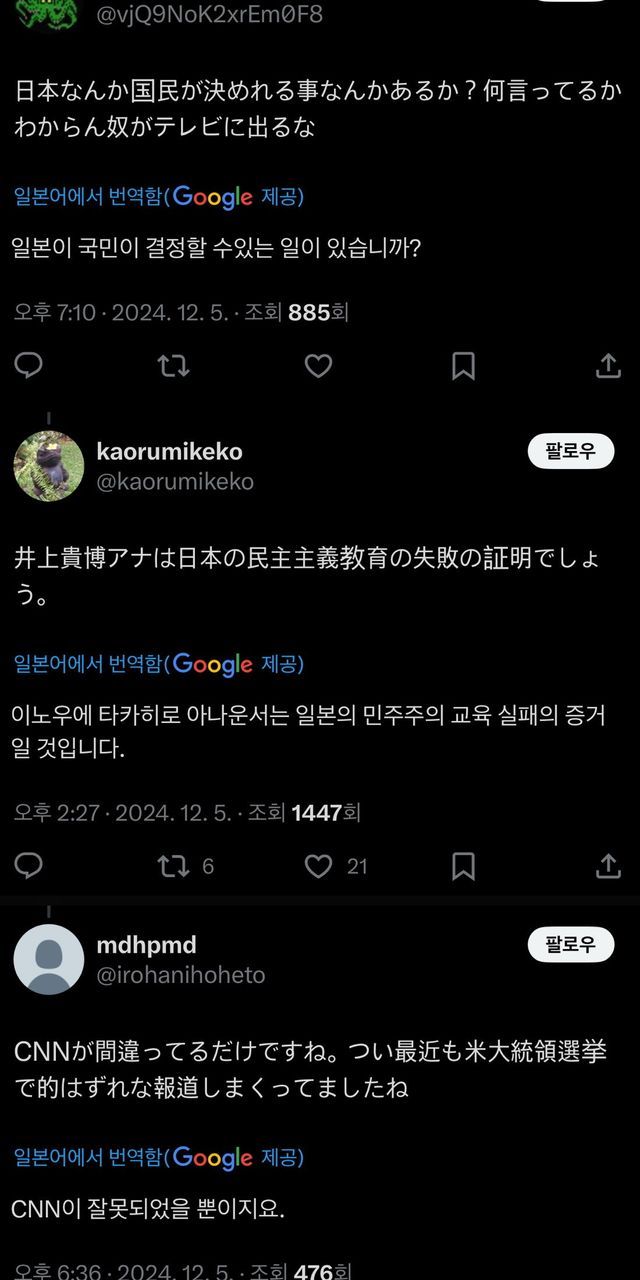Viewport: 640px width, 1280px height.
Task: Follow mdhpmd
Action: pos(571,944)
